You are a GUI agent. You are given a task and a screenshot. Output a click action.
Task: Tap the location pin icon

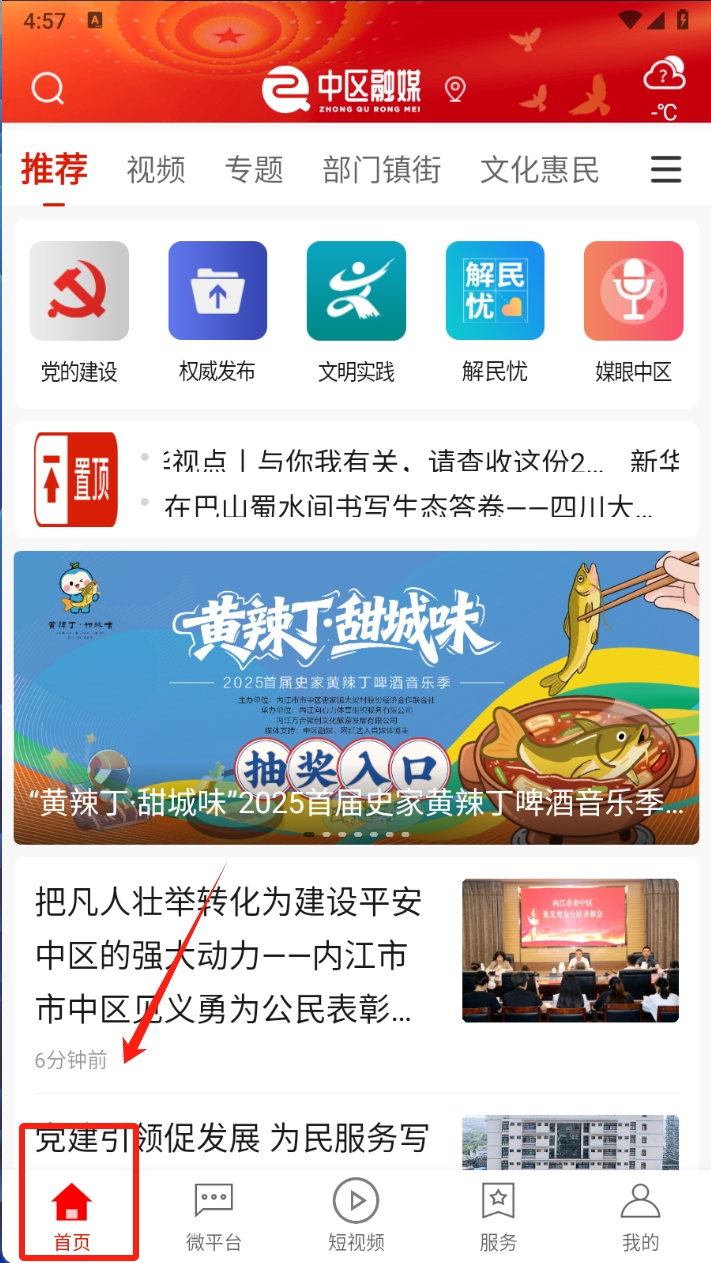[456, 89]
